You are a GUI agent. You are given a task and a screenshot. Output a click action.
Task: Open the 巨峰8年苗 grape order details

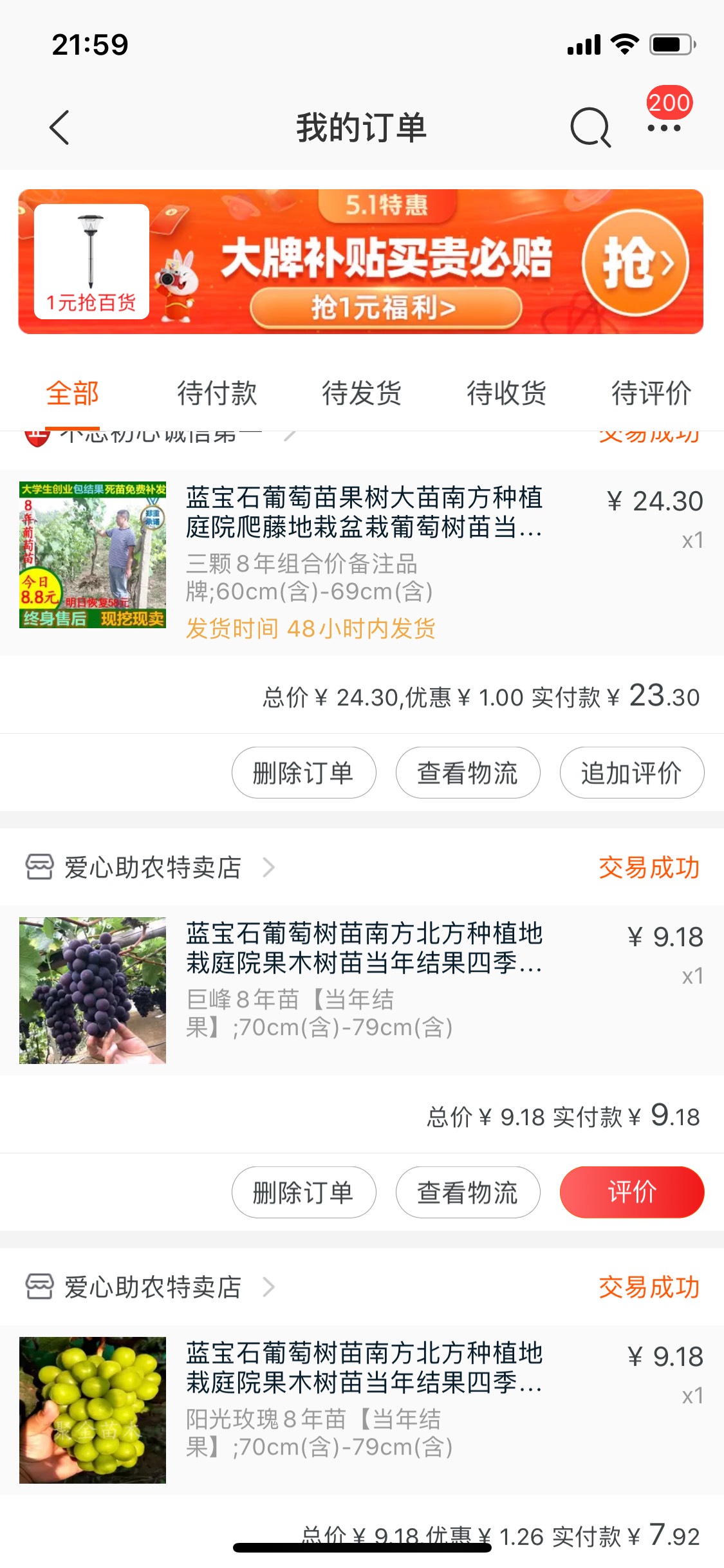(362, 990)
